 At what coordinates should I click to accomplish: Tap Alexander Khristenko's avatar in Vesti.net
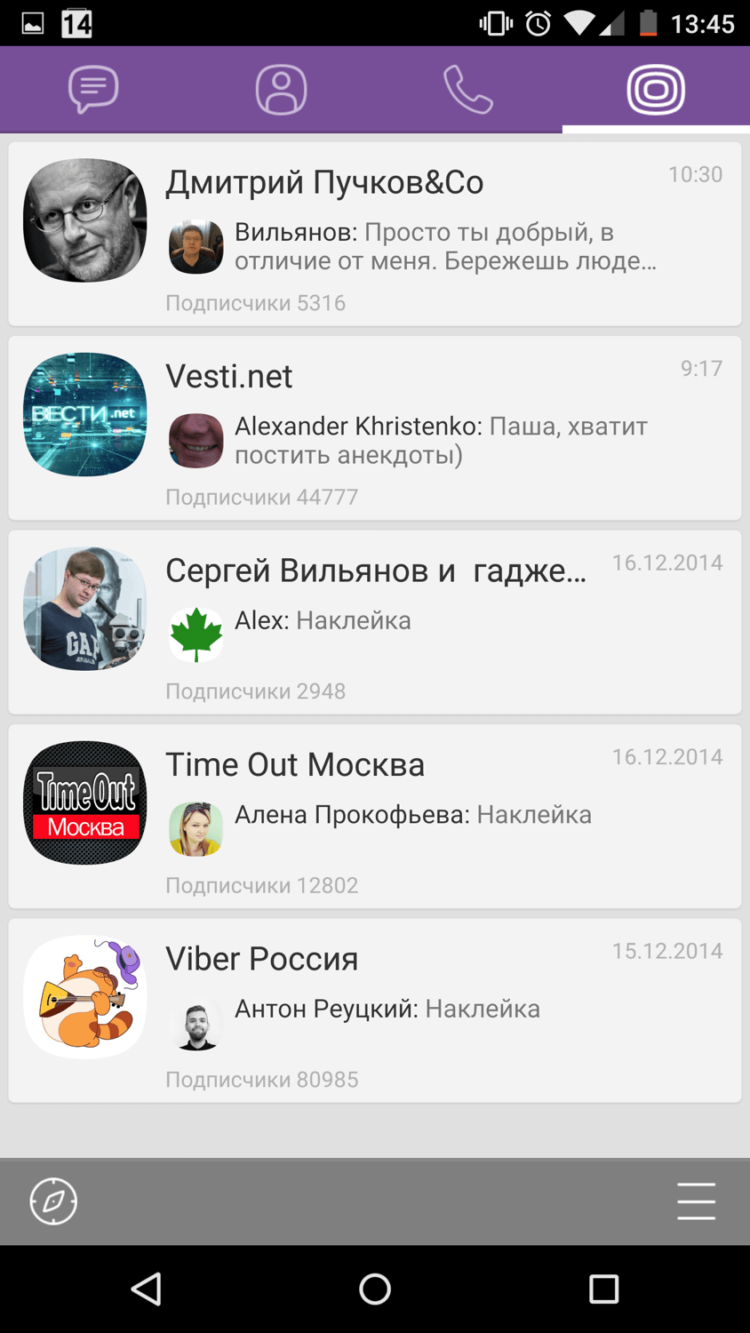coord(196,441)
